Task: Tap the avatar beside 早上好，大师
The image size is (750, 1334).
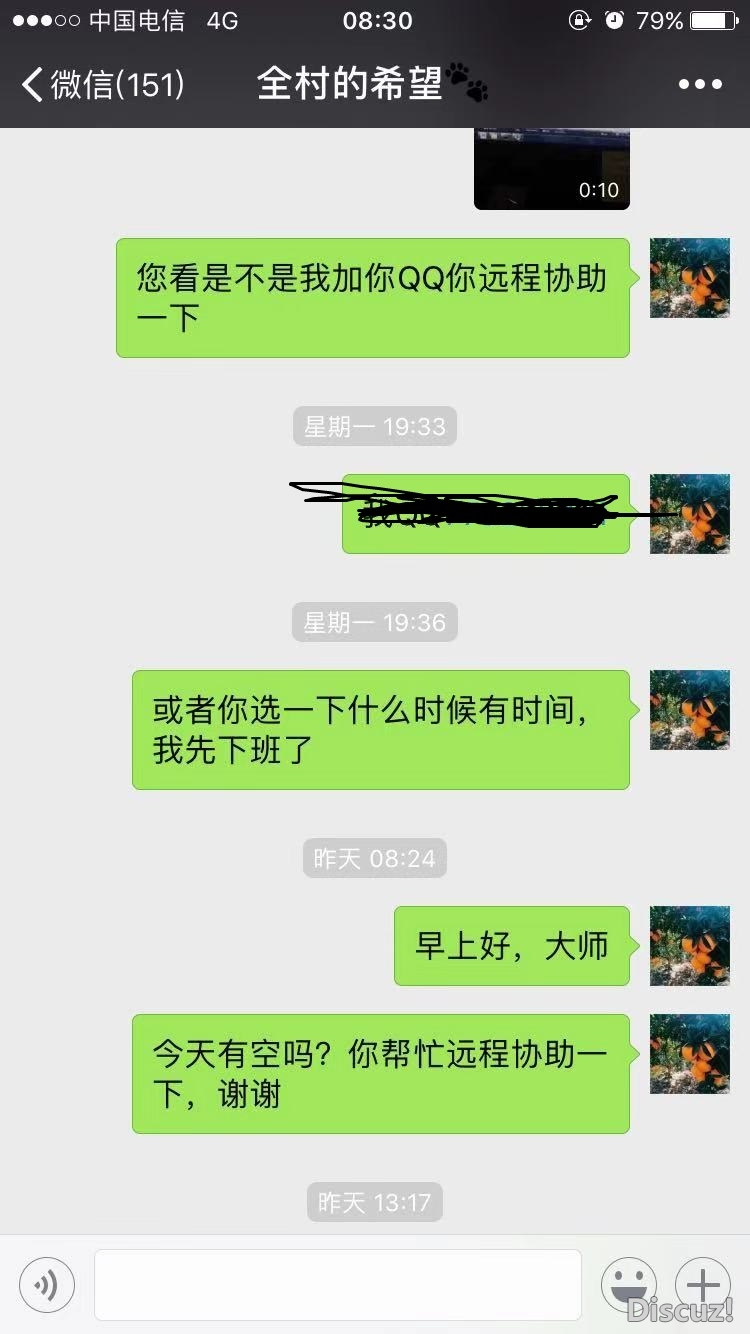Action: tap(689, 946)
